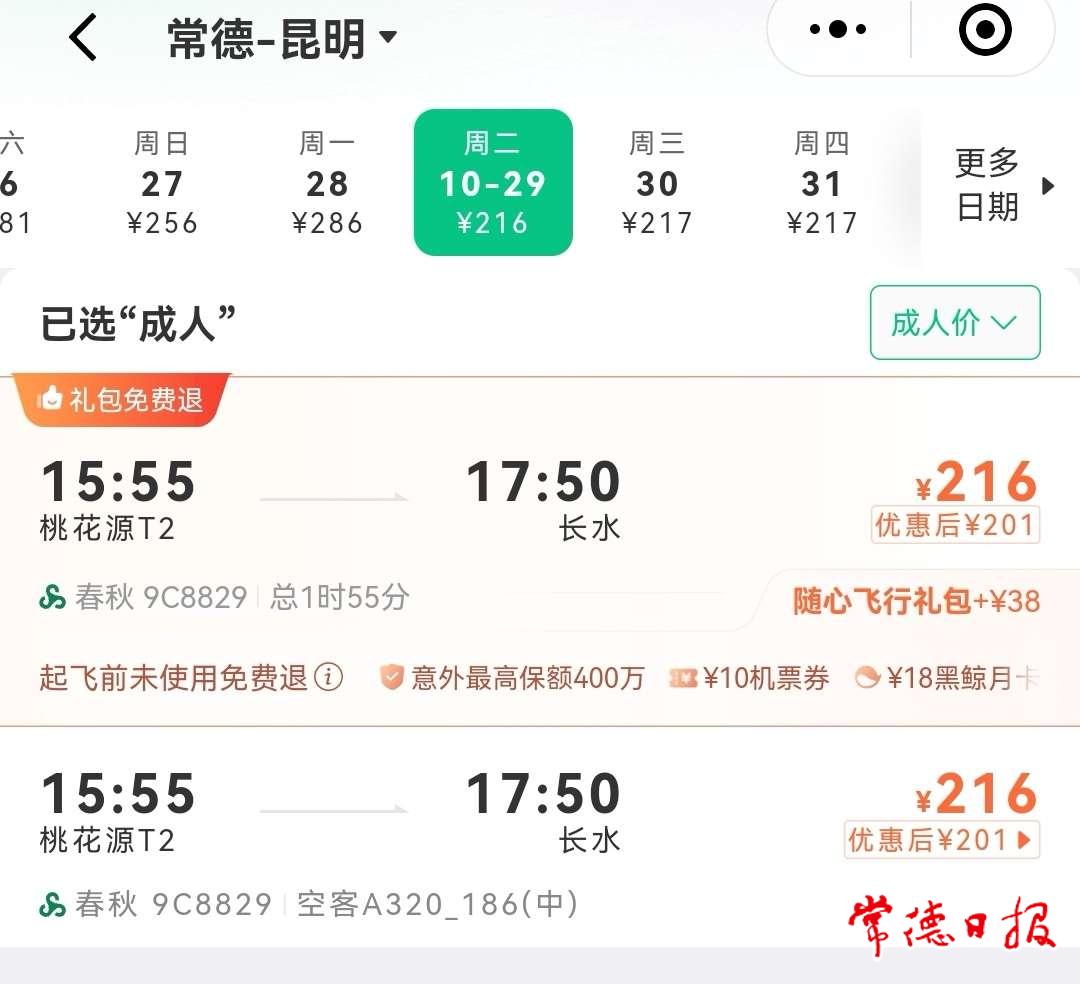The width and height of the screenshot is (1080, 984).
Task: Open 更多日期 to pick another date
Action: [1001, 185]
